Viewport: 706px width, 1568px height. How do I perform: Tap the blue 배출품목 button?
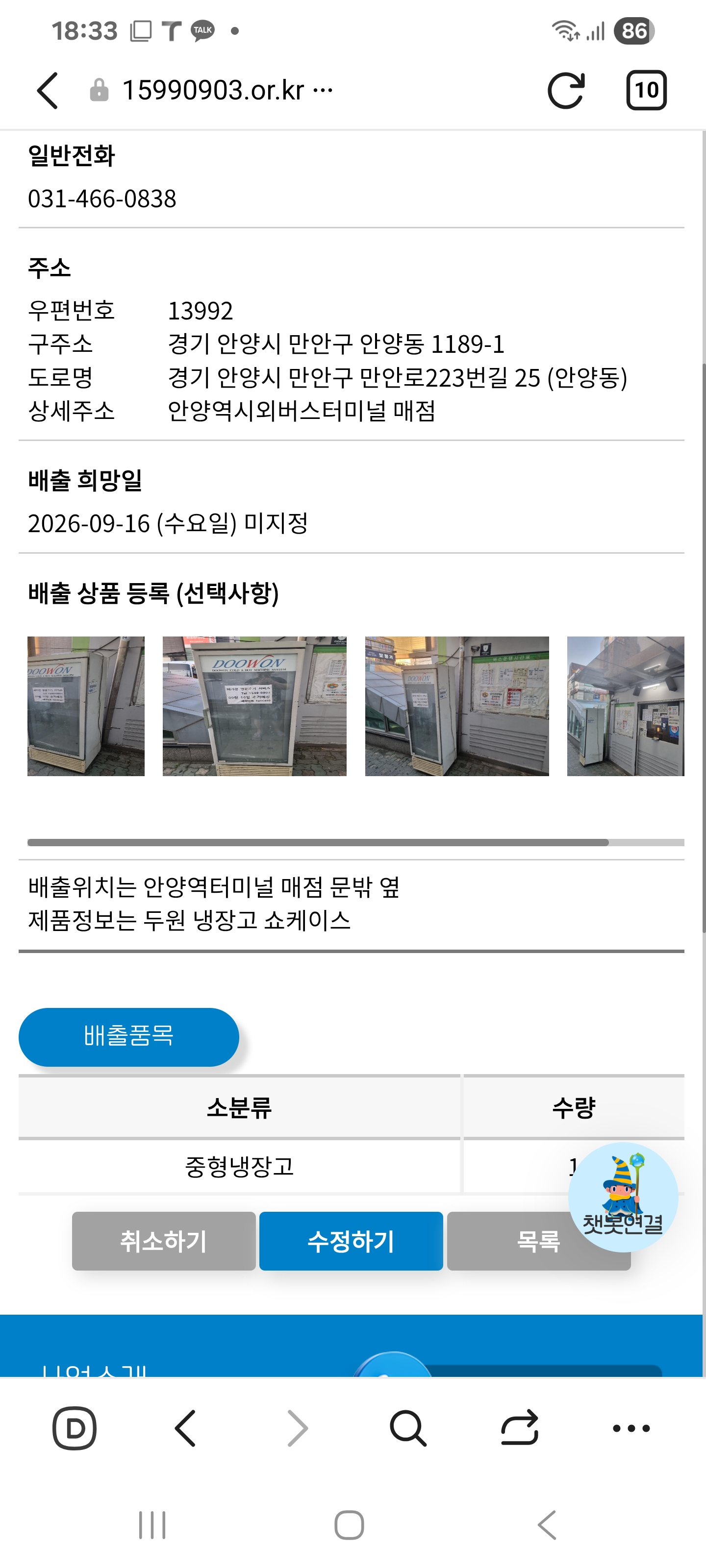[128, 1037]
